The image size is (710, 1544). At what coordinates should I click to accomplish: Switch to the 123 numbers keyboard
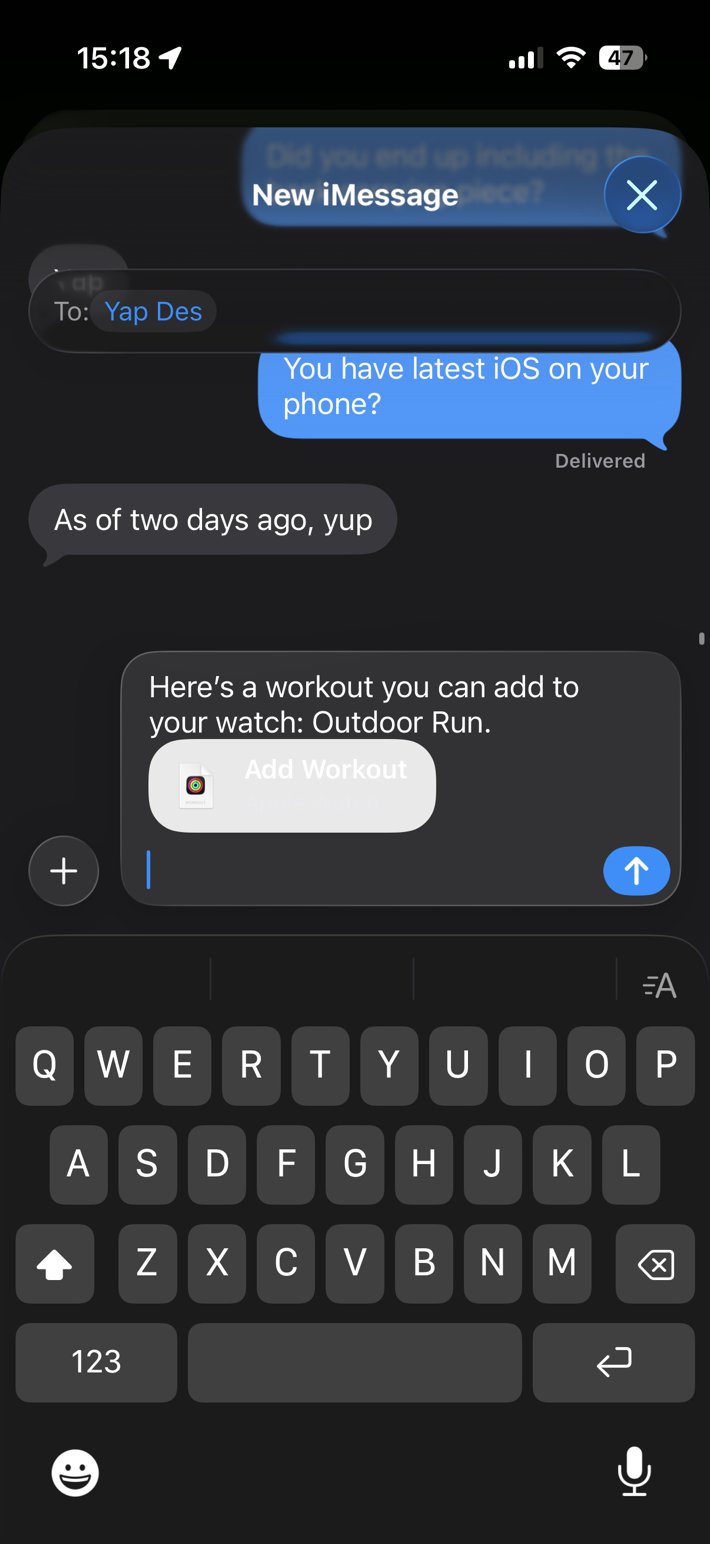pyautogui.click(x=96, y=1362)
